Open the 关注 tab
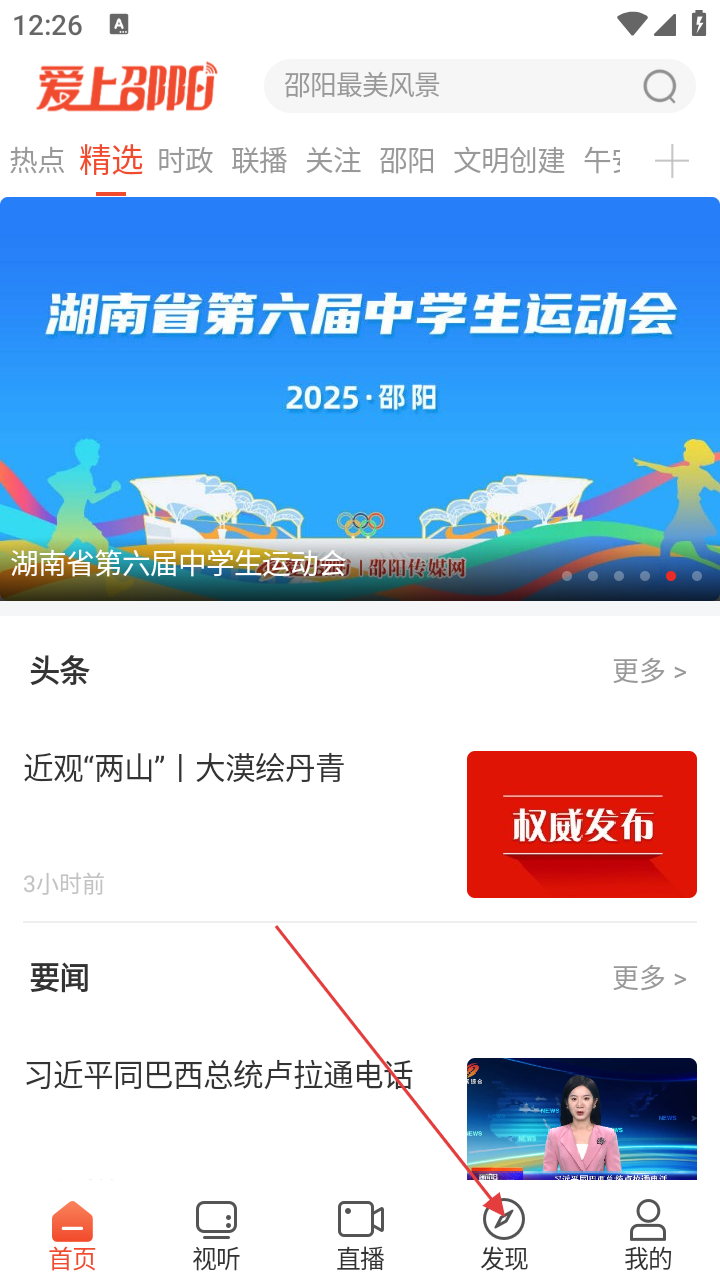Image resolution: width=720 pixels, height=1280 pixels. click(333, 160)
